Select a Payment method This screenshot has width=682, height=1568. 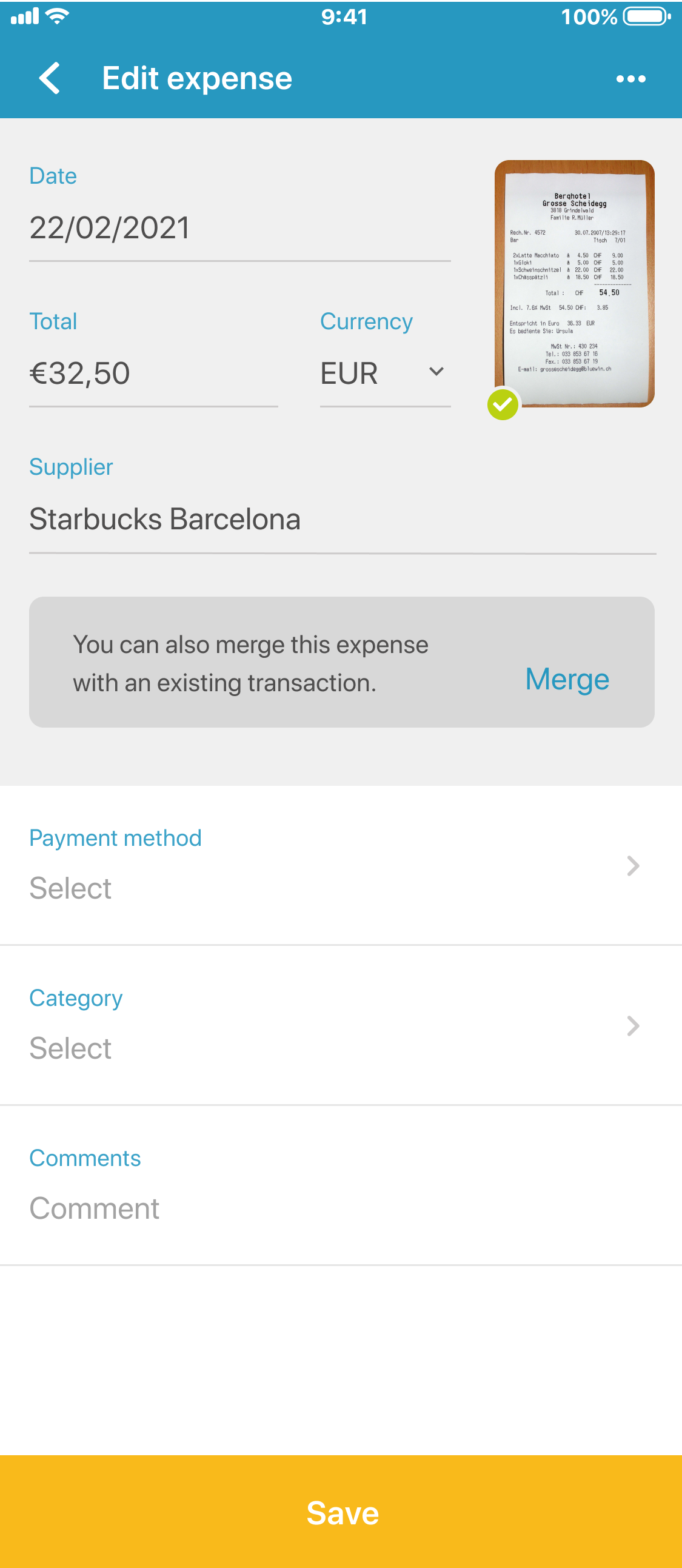point(341,866)
